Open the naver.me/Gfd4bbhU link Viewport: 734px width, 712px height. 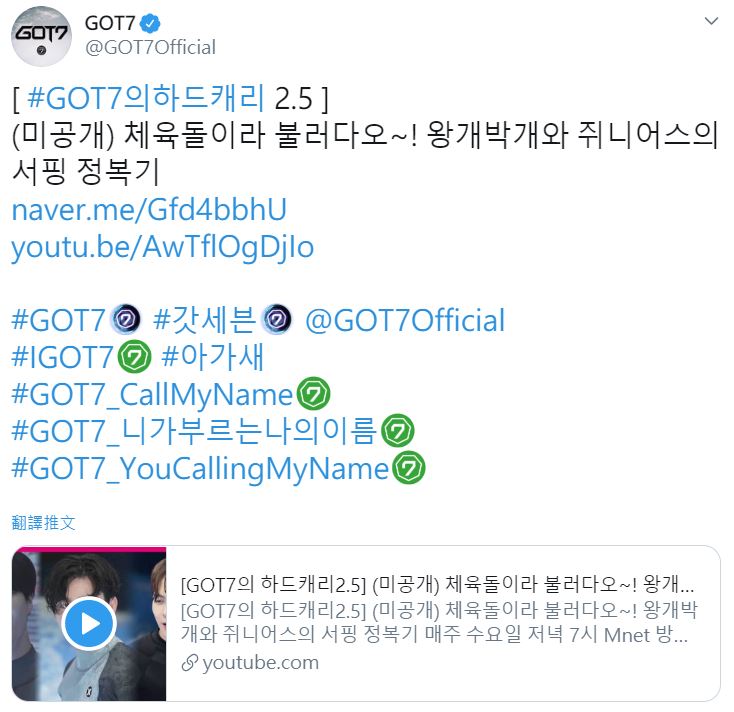(149, 209)
